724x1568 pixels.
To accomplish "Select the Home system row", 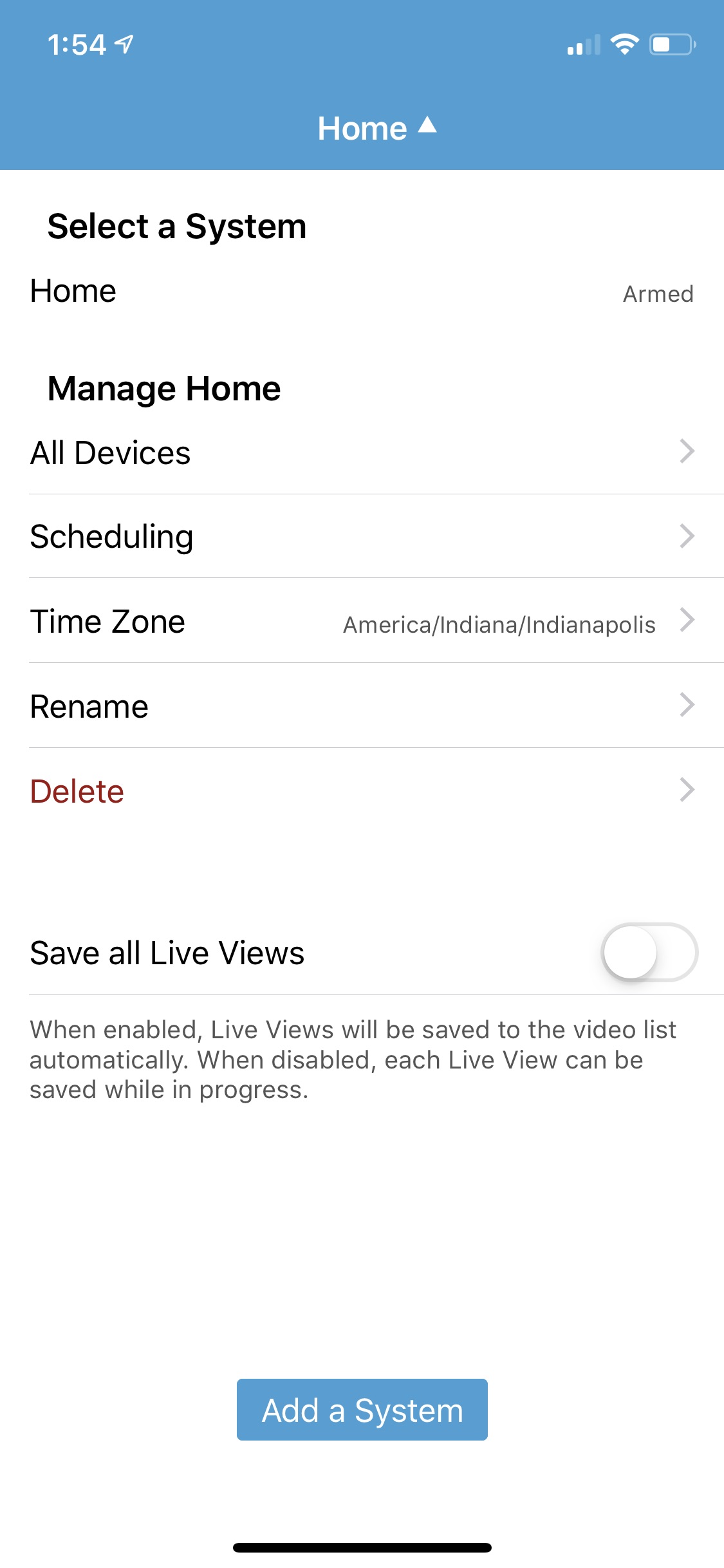I will [x=362, y=292].
